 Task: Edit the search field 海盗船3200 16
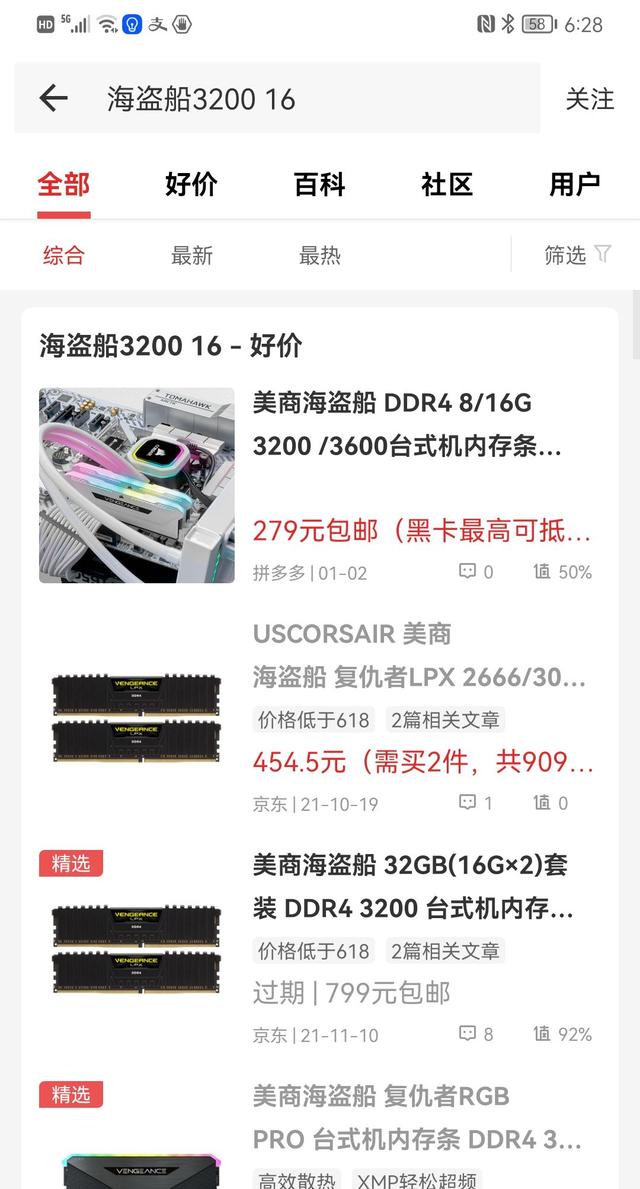tap(300, 99)
